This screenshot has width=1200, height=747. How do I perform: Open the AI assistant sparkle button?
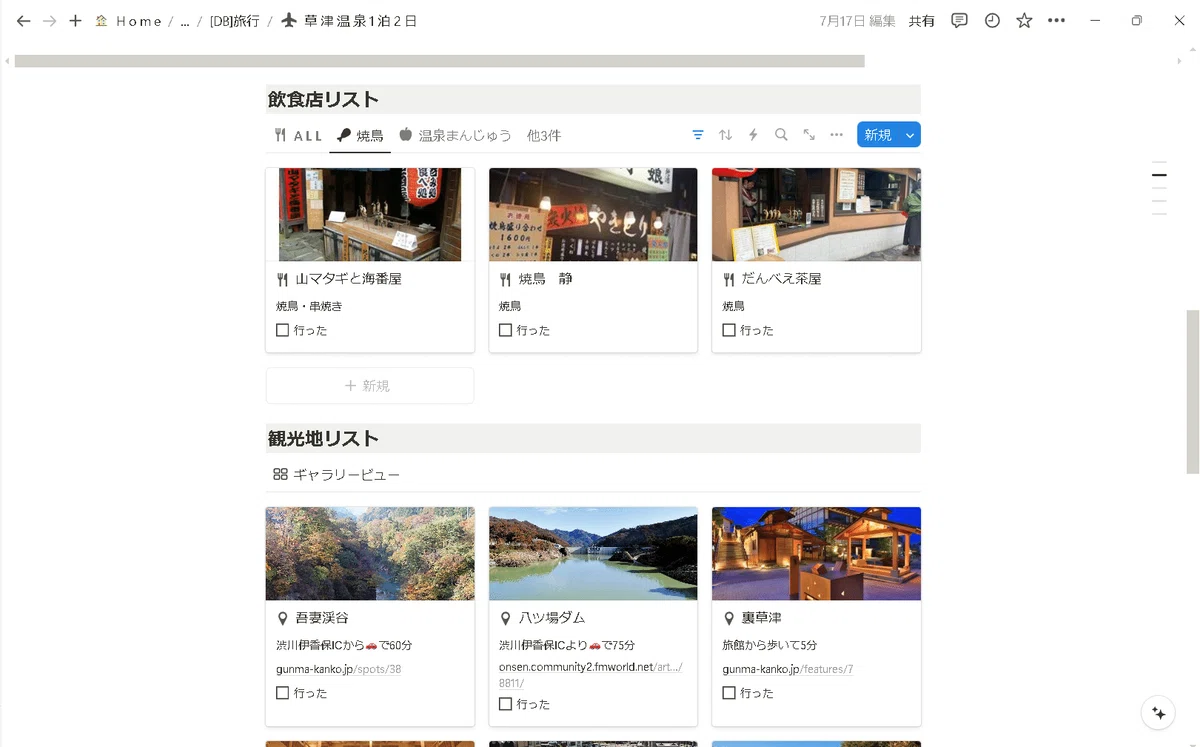(1158, 713)
